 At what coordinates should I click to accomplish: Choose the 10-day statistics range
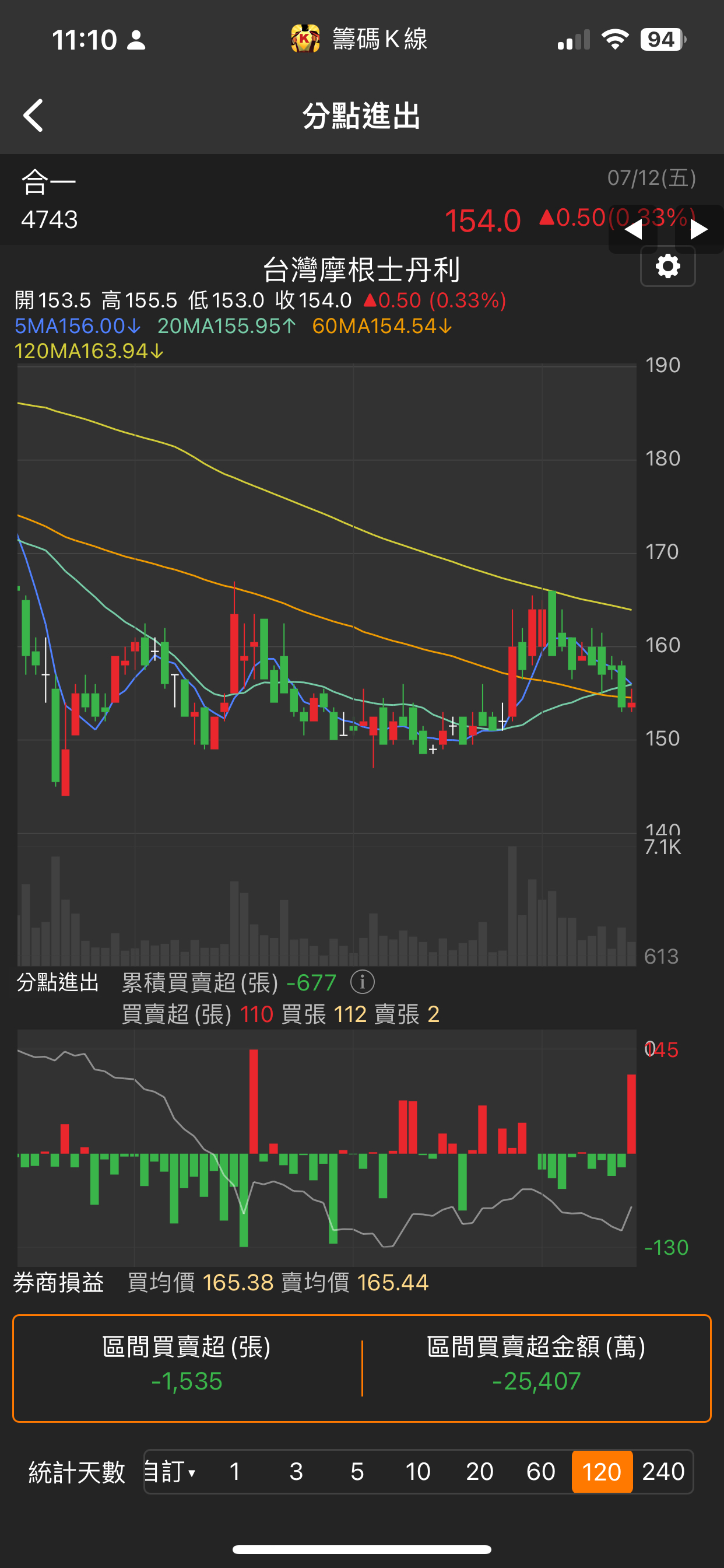click(418, 1472)
